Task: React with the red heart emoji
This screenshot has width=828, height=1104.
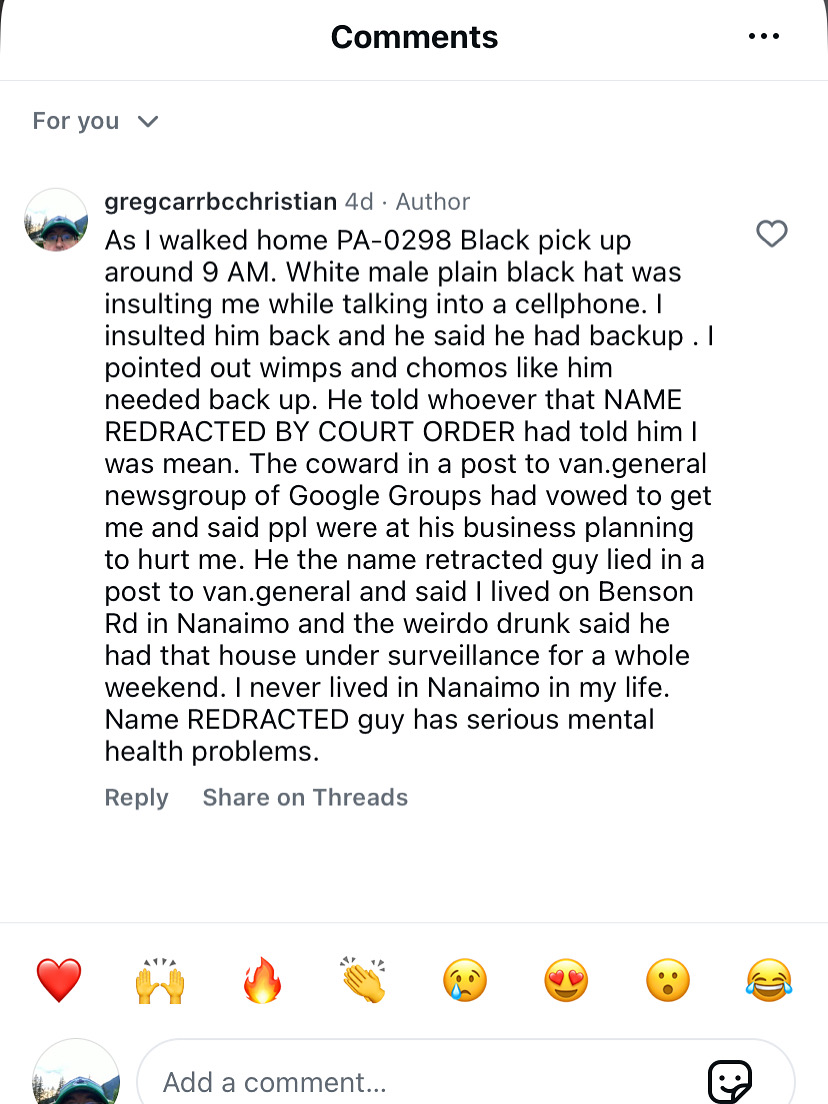Action: [59, 980]
